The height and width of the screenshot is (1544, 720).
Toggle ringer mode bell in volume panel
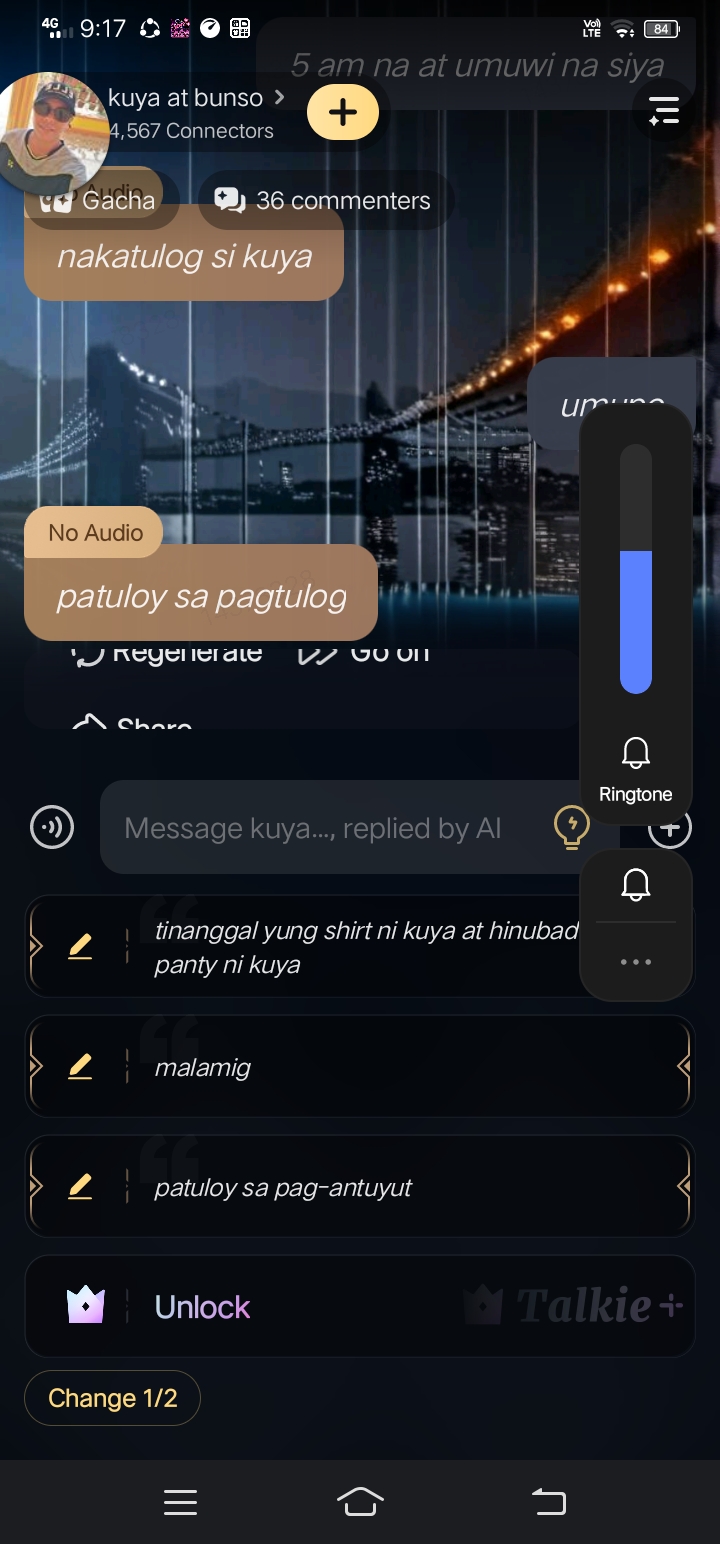click(x=636, y=884)
